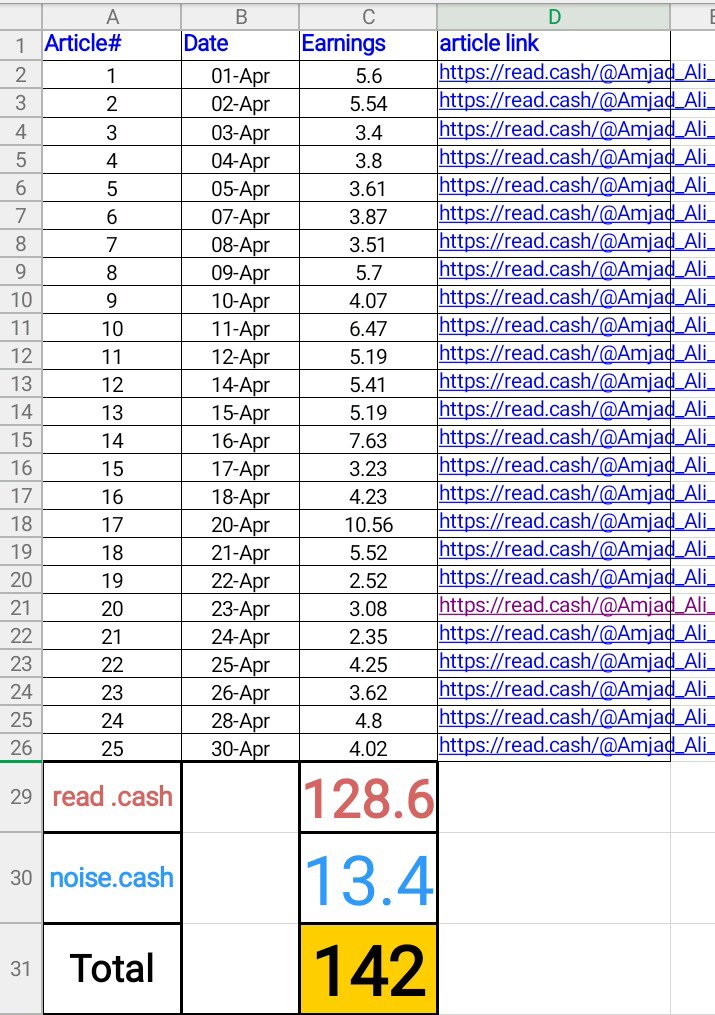
Task: Select column A header
Action: click(112, 17)
